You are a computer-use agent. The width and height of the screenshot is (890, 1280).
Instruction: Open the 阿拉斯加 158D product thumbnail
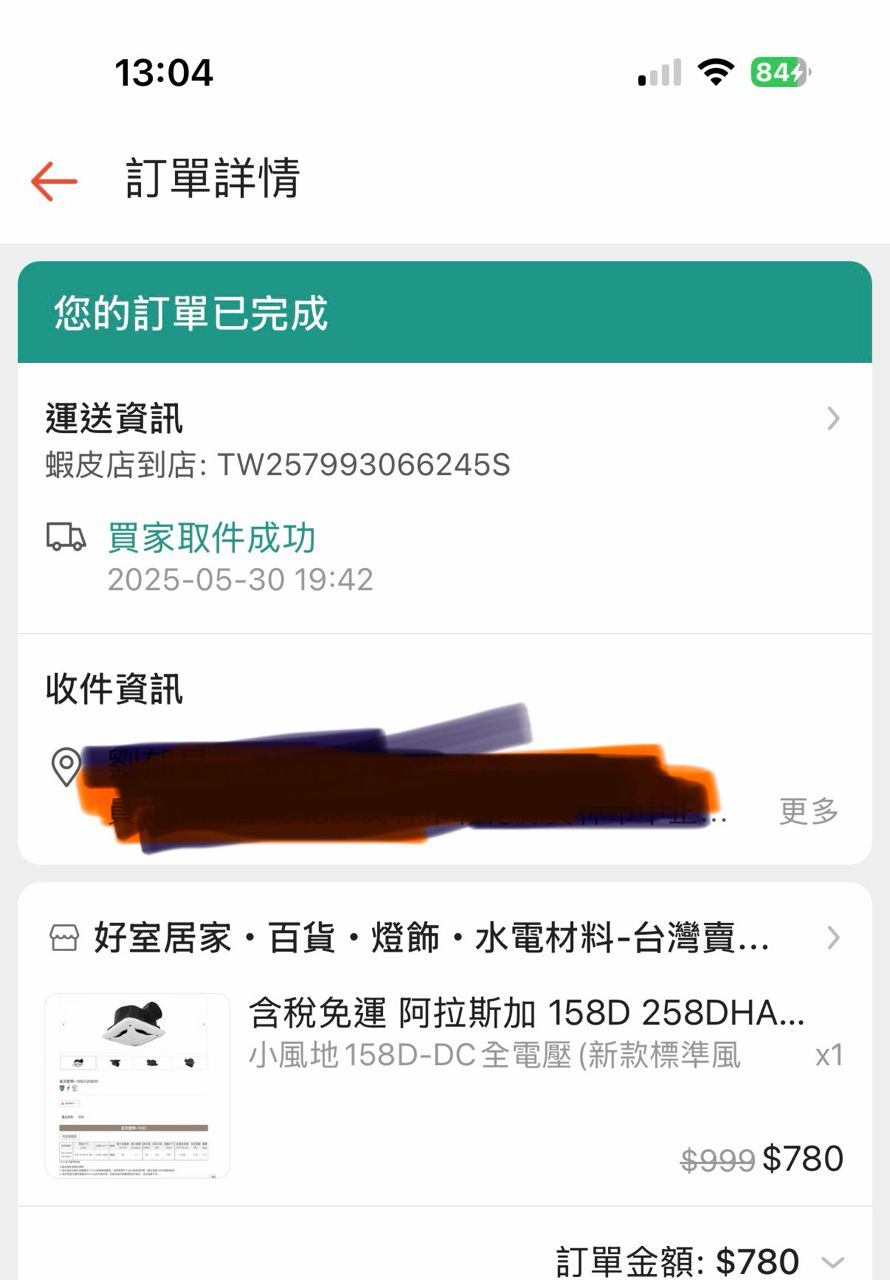point(137,1085)
